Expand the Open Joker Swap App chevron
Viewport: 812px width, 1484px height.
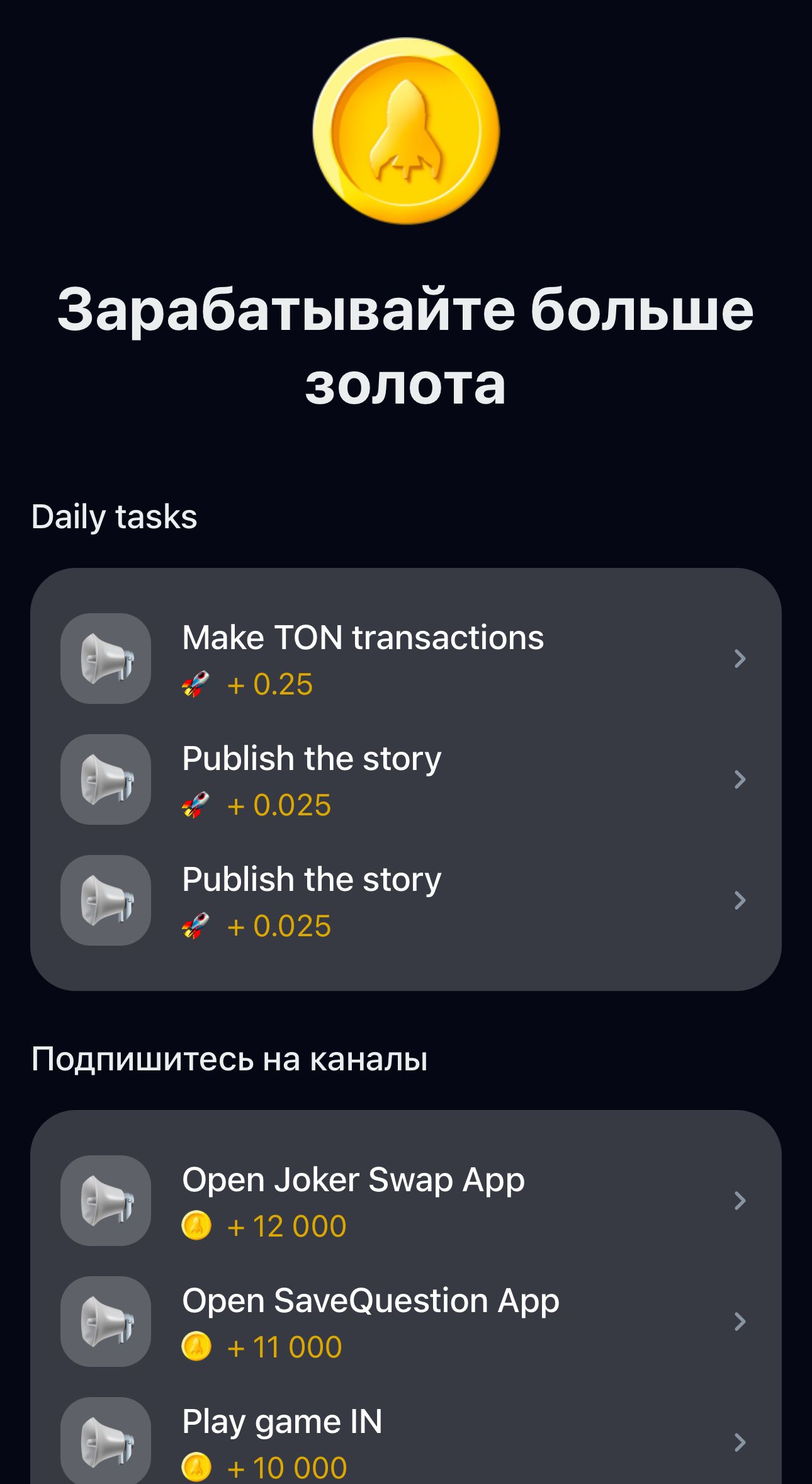(741, 1199)
